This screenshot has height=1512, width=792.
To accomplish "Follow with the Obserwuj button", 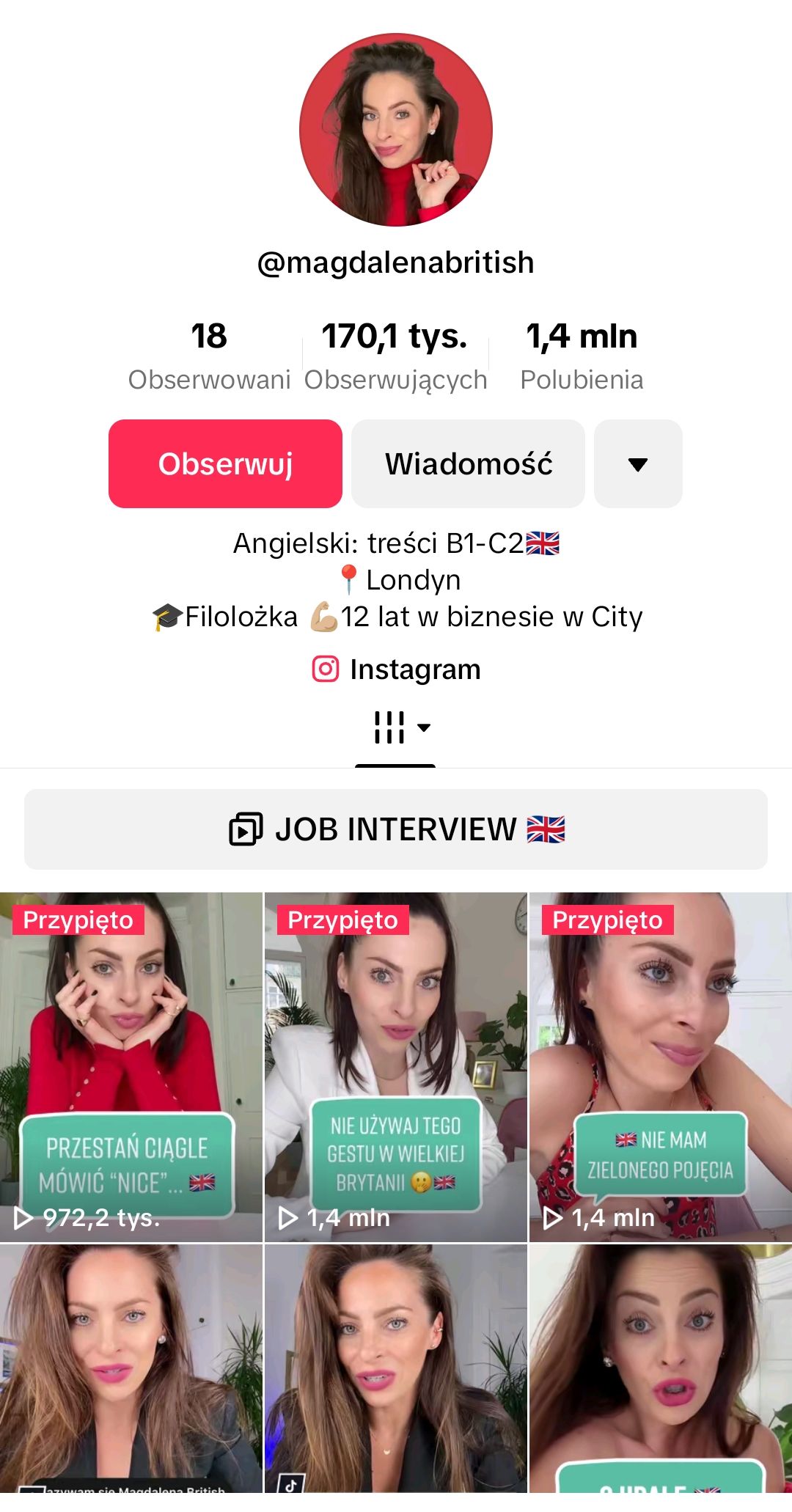I will click(225, 463).
